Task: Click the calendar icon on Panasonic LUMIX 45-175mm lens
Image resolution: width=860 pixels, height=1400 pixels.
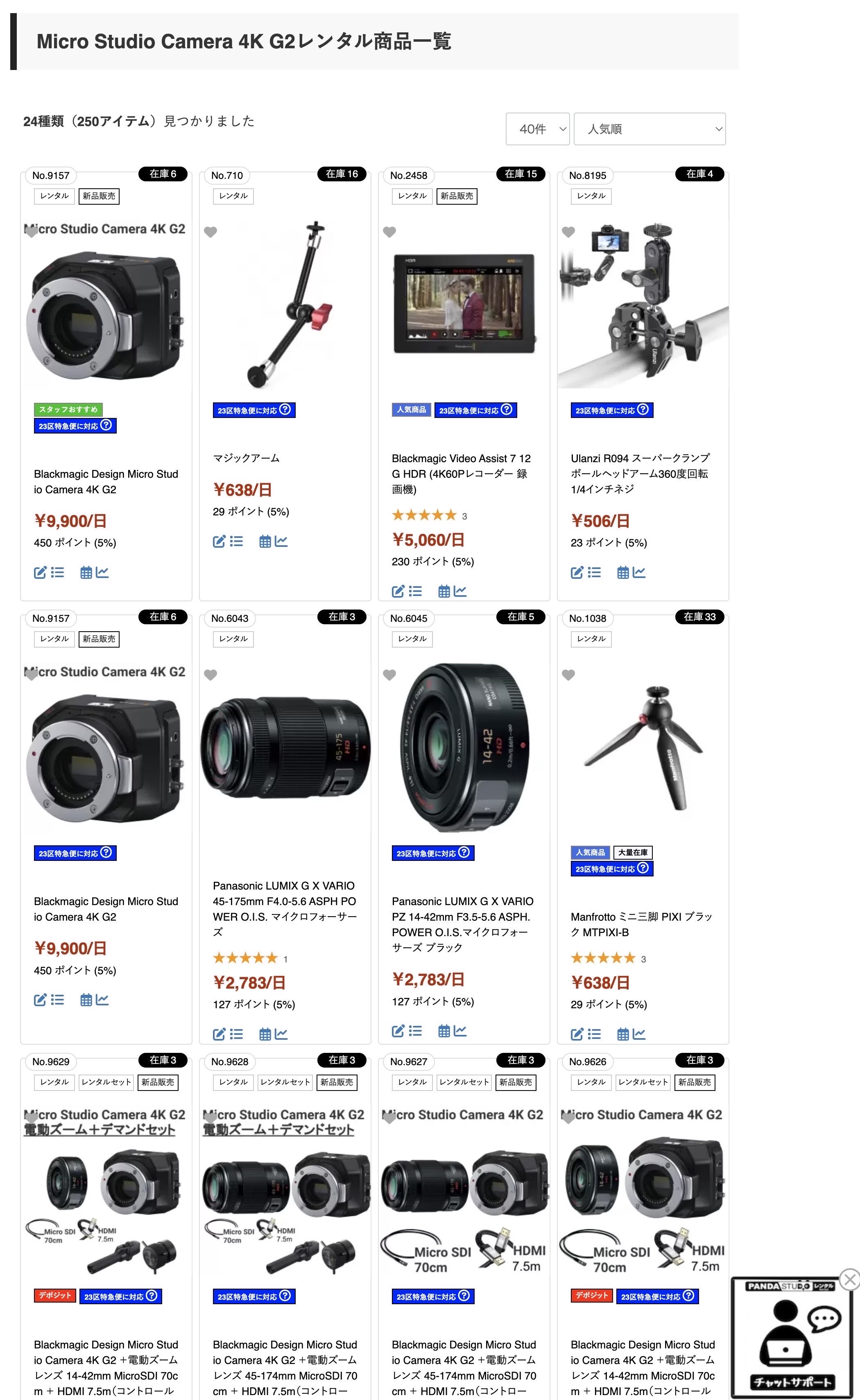Action: point(265,1034)
